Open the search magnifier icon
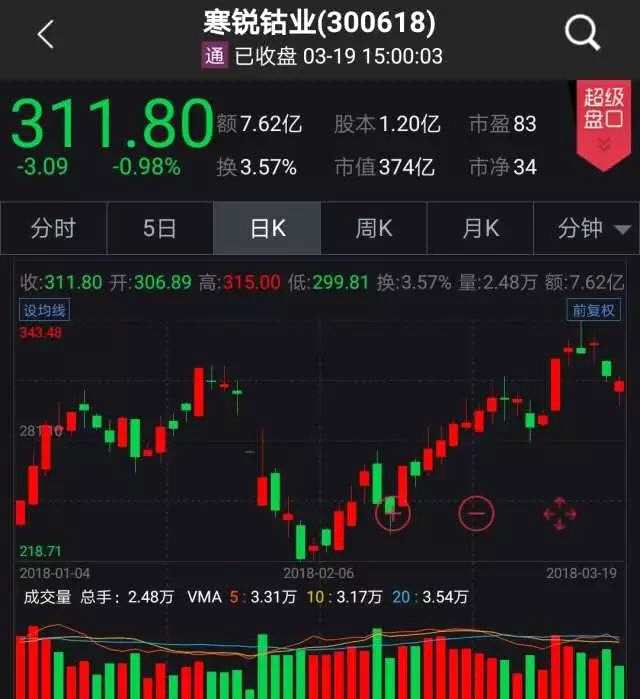Viewport: 640px width, 699px height. 581,34
